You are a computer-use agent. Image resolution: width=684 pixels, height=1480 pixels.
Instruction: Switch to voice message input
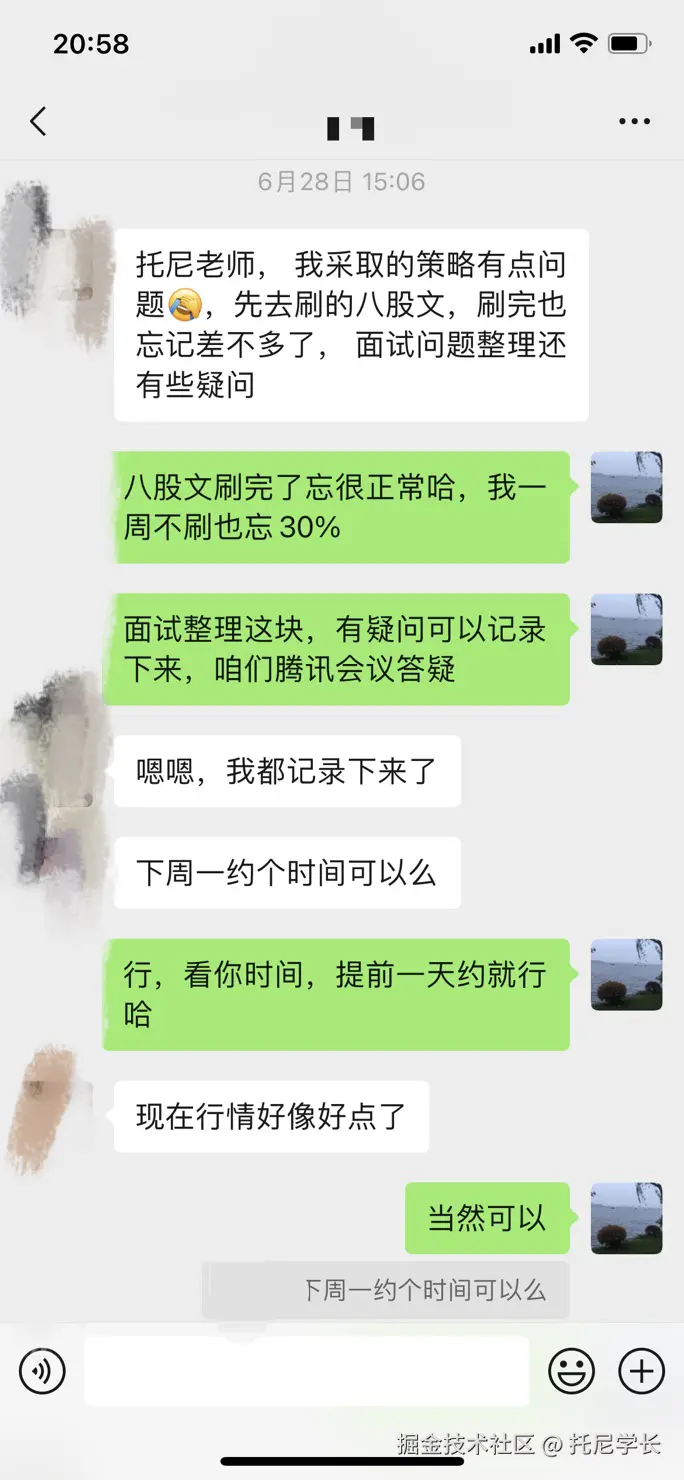[x=42, y=1371]
